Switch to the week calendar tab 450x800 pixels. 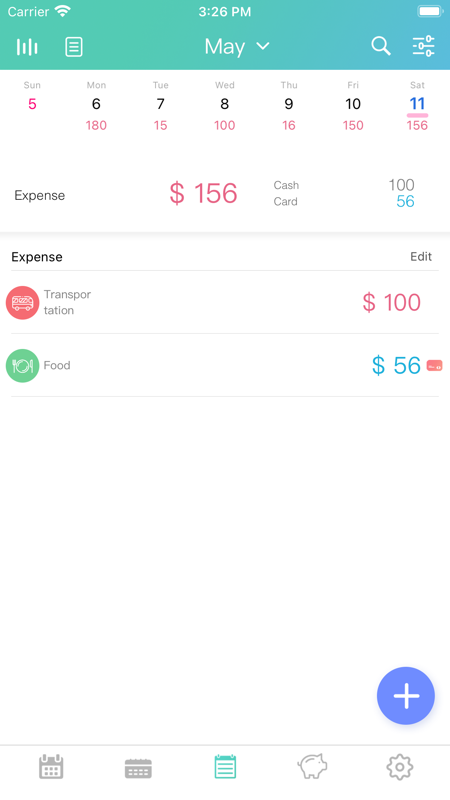pos(138,768)
